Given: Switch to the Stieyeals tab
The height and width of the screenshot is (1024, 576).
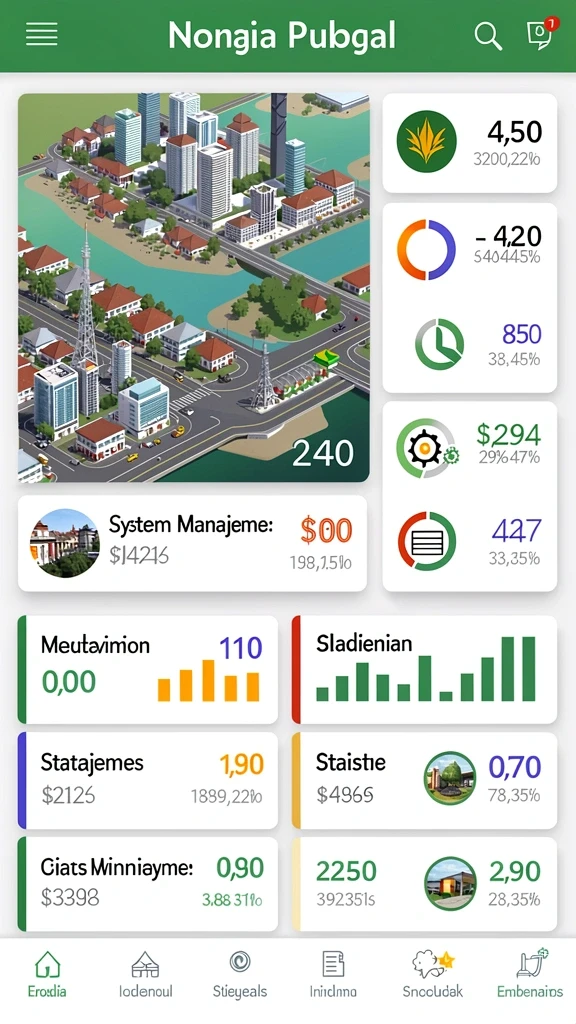Looking at the screenshot, I should coord(240,974).
